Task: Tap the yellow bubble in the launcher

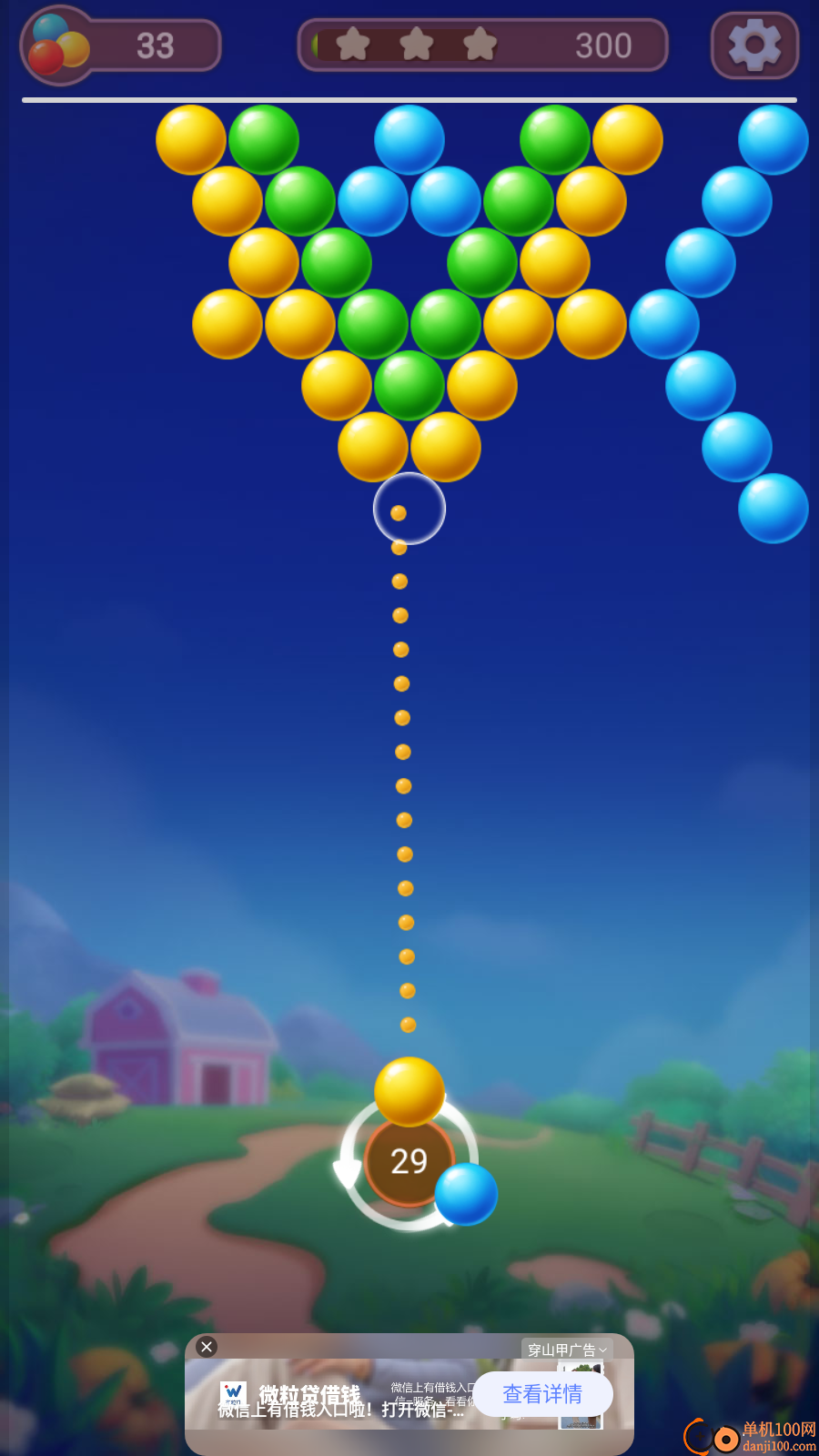Action: [x=409, y=1091]
